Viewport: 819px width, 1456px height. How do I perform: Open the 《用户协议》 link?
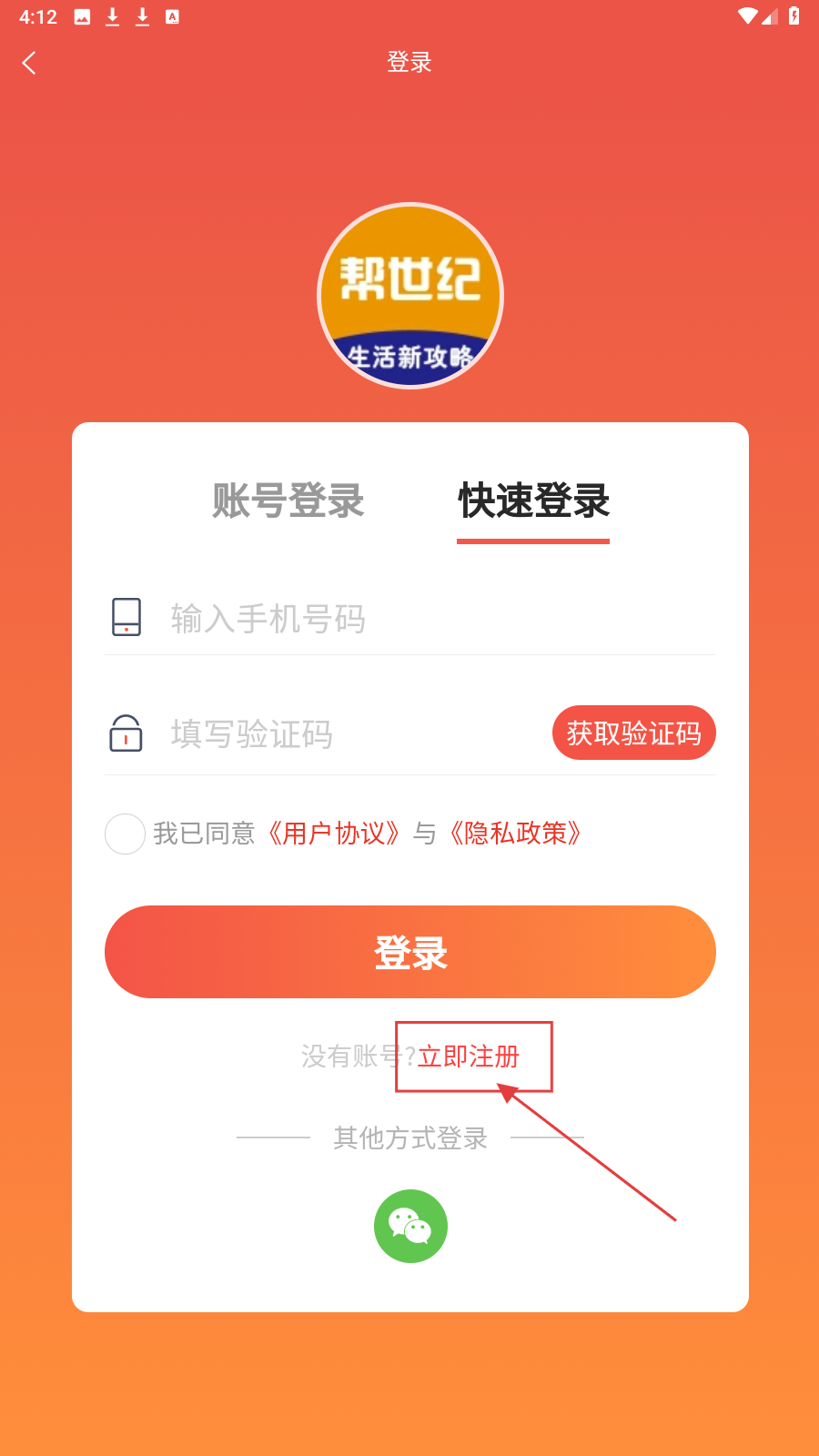pyautogui.click(x=334, y=834)
